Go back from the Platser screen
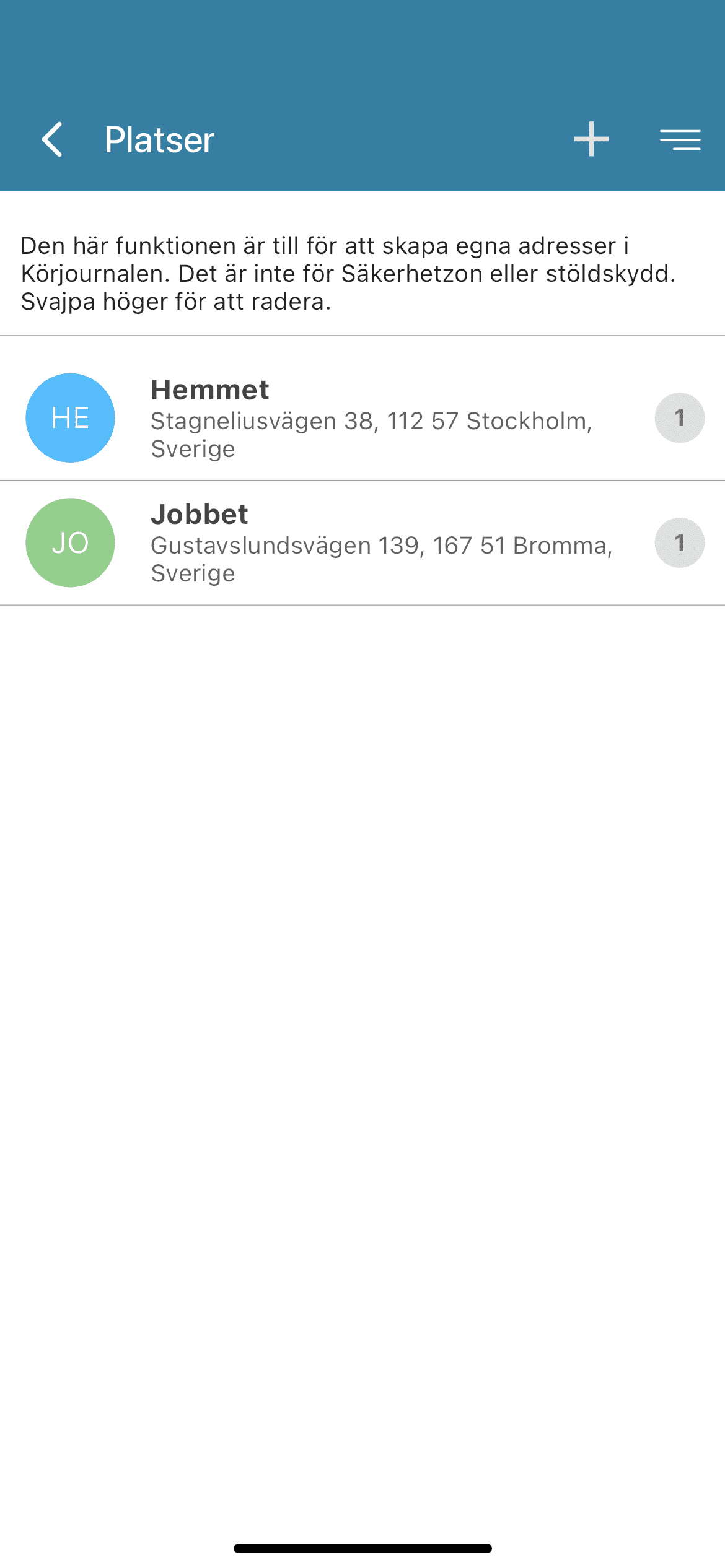The image size is (725, 1568). tap(53, 139)
